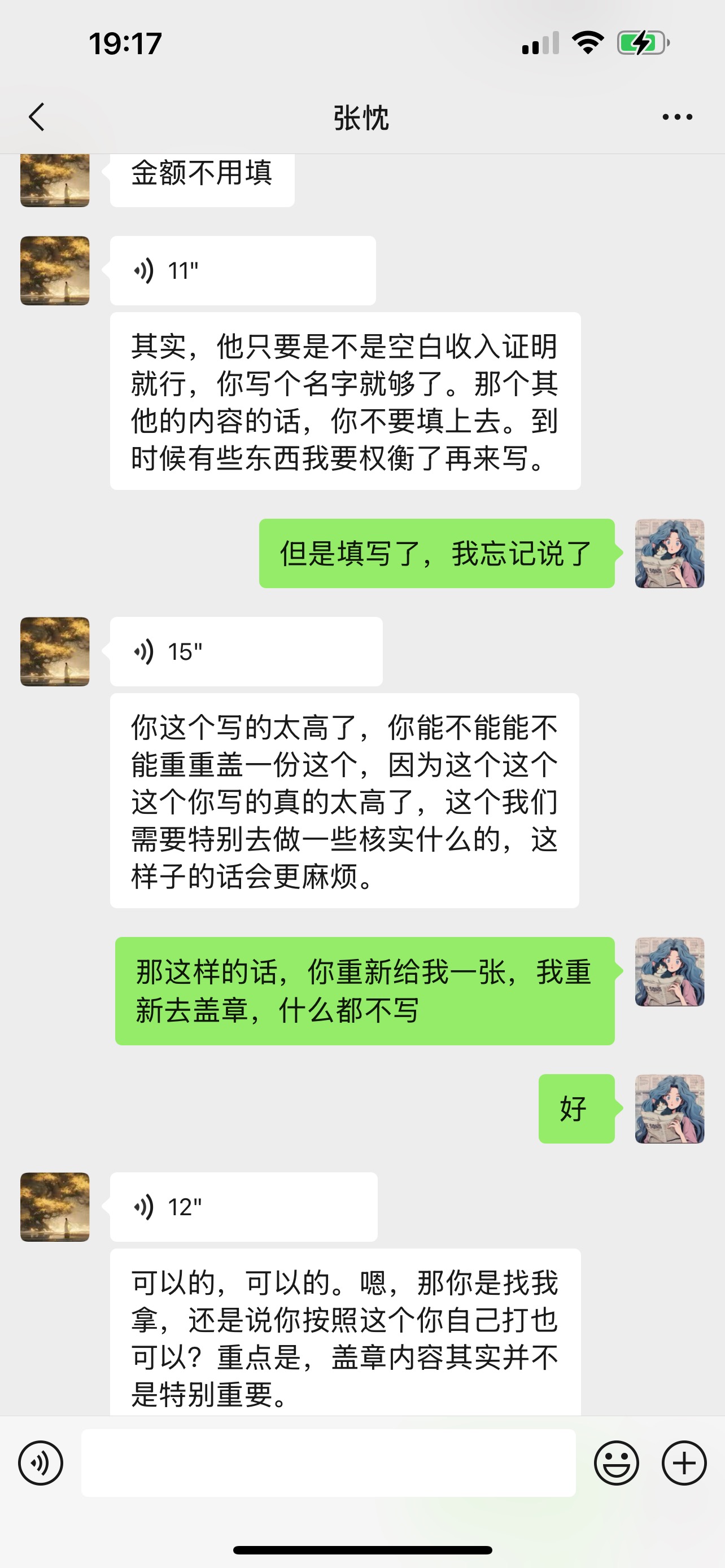Tap the message text input field

click(x=328, y=1462)
